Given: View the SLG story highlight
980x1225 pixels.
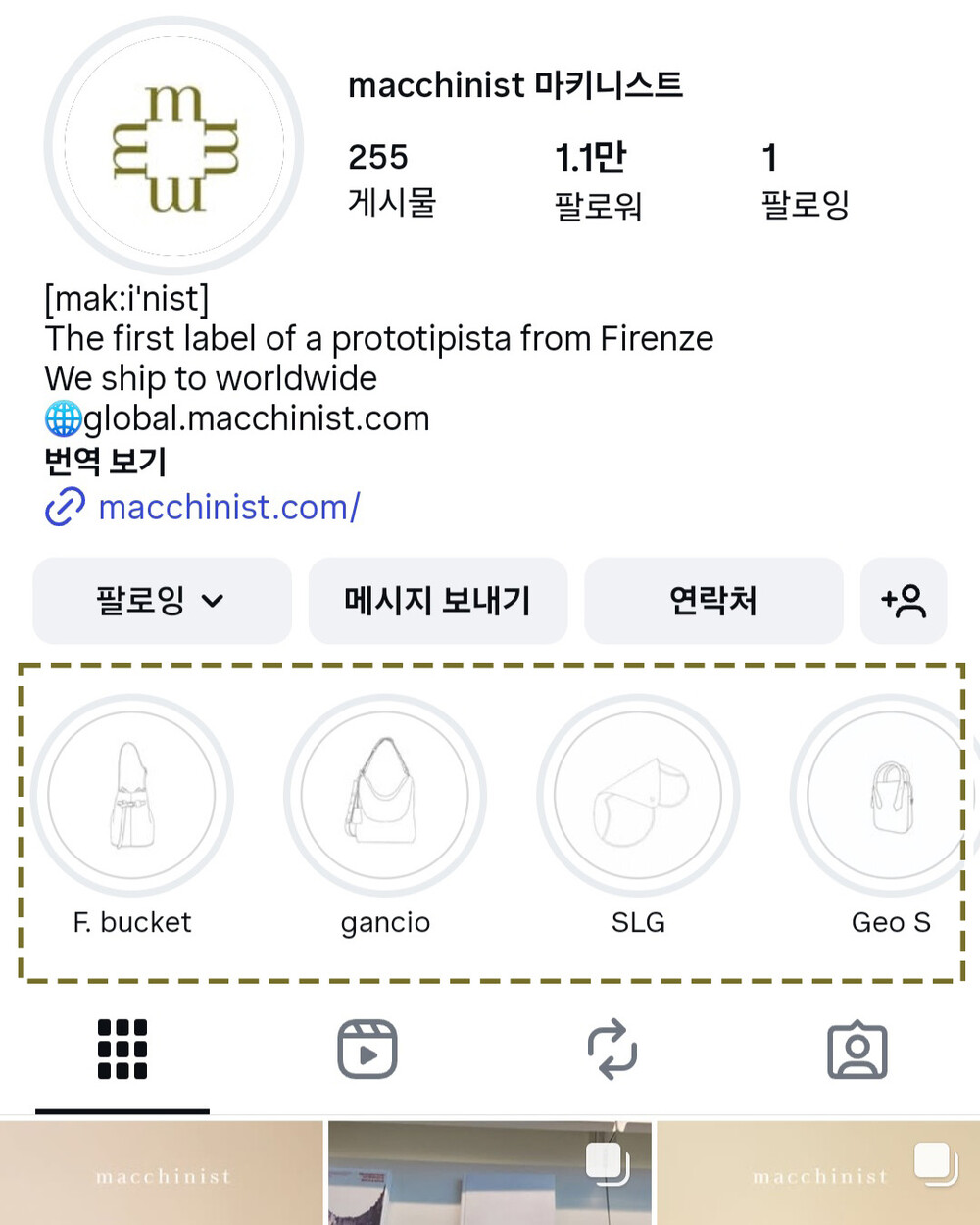Looking at the screenshot, I should pyautogui.click(x=638, y=795).
